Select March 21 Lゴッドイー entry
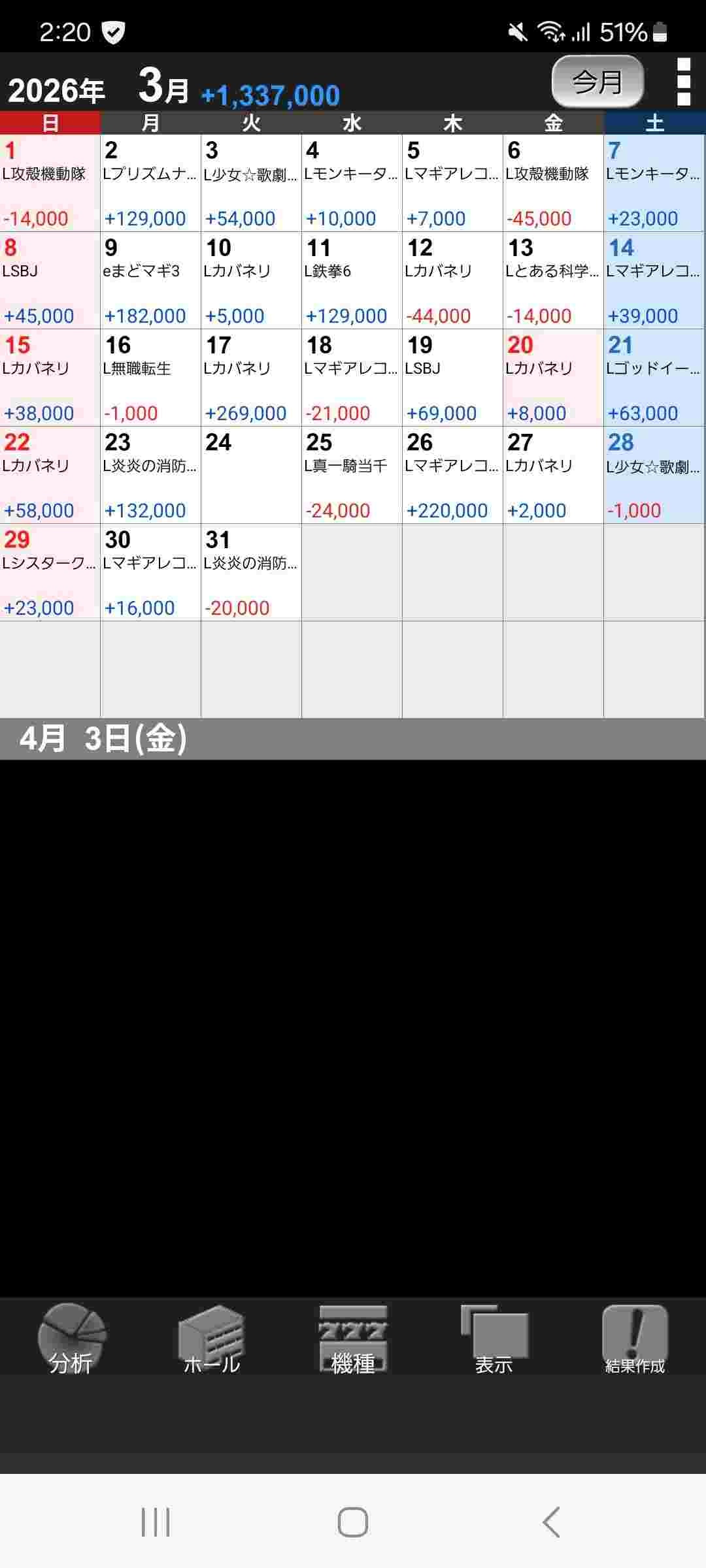 click(x=654, y=378)
